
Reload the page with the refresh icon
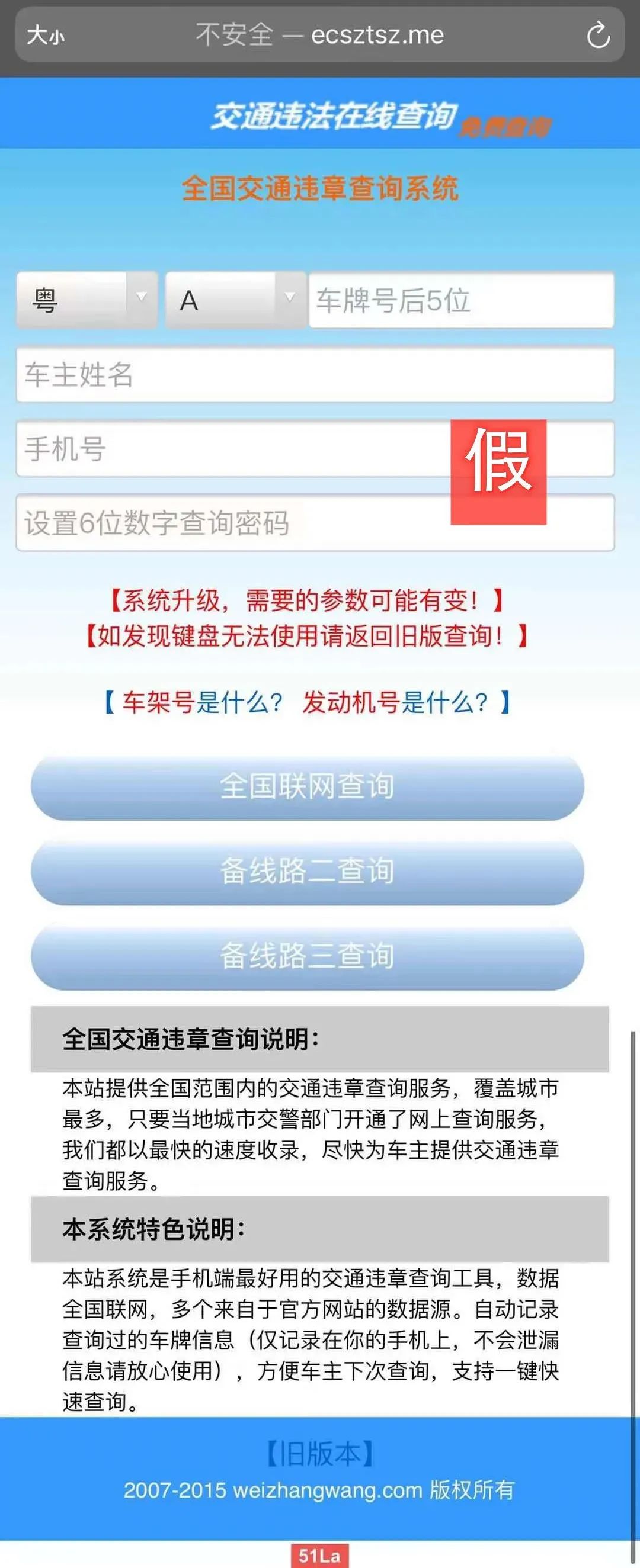pyautogui.click(x=598, y=35)
